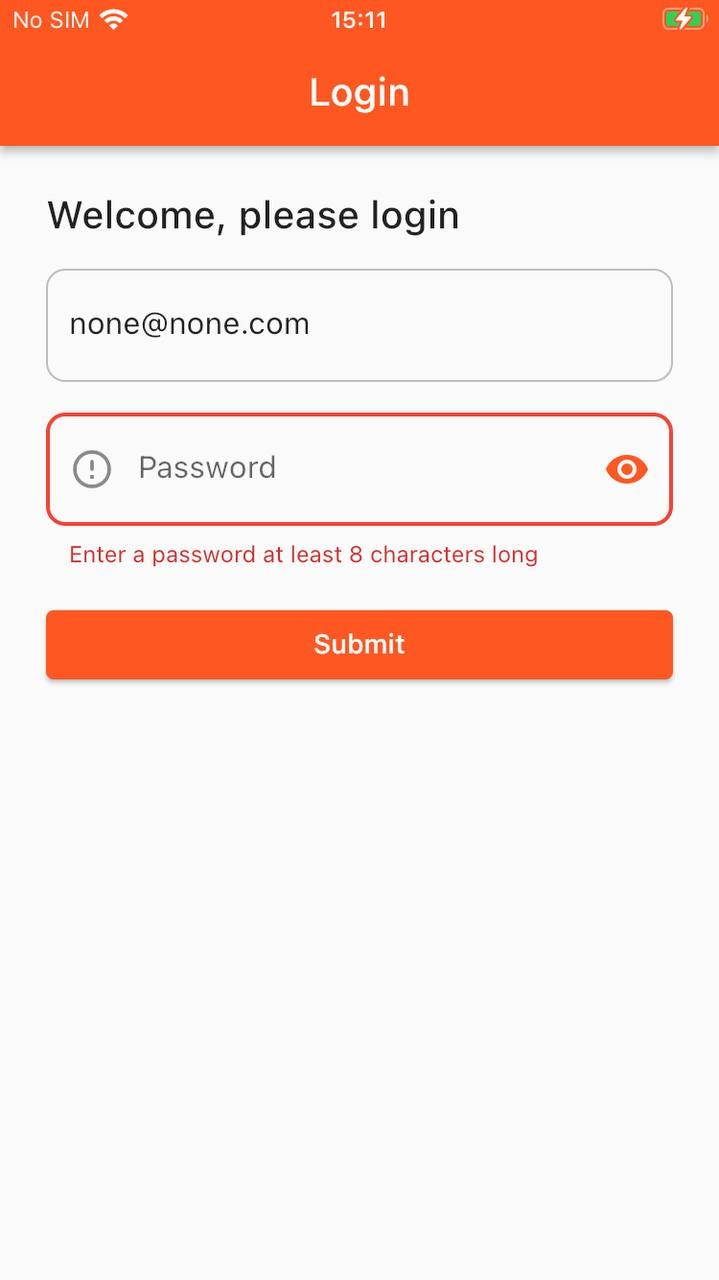Image resolution: width=719 pixels, height=1280 pixels.
Task: Toggle password visibility with the eye icon
Action: click(x=627, y=469)
